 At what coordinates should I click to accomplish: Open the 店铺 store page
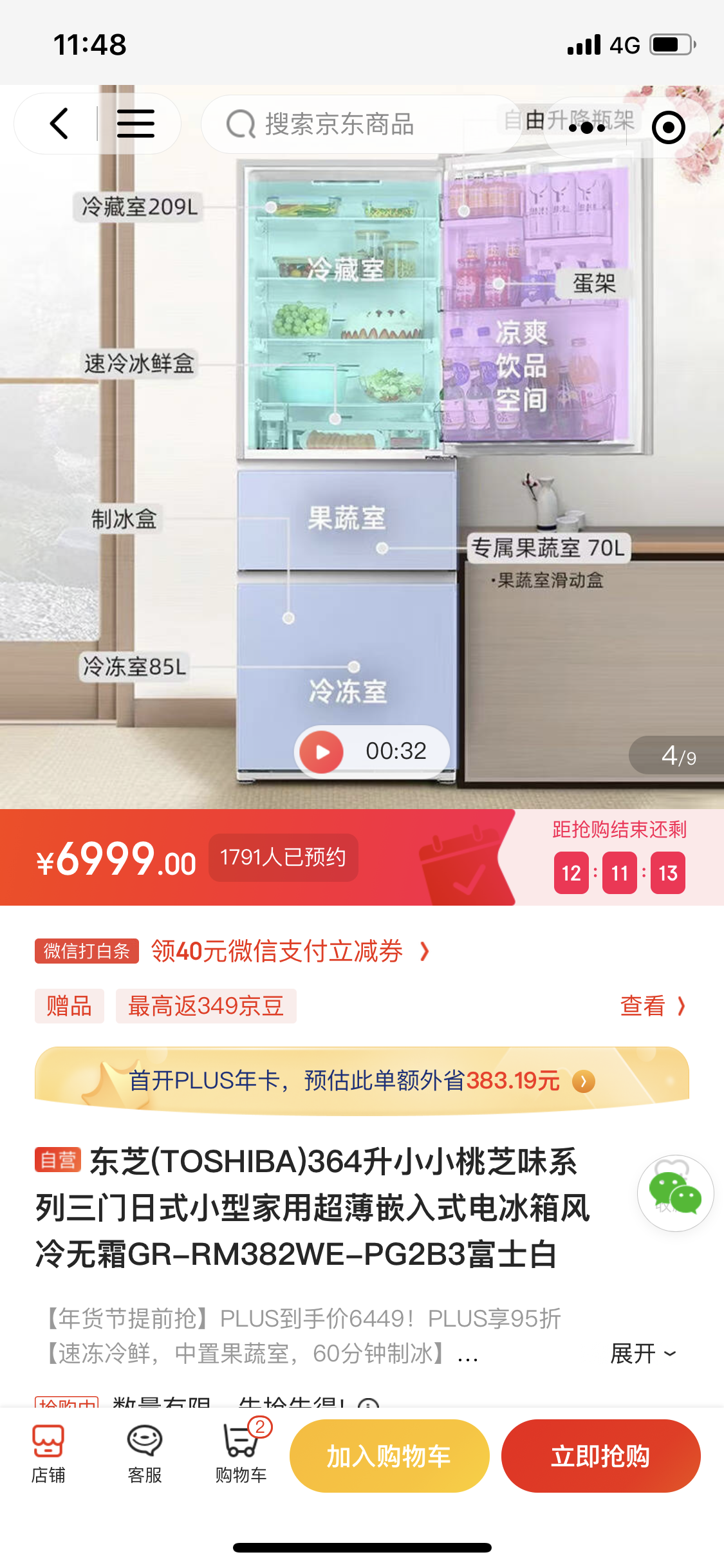[x=48, y=1455]
